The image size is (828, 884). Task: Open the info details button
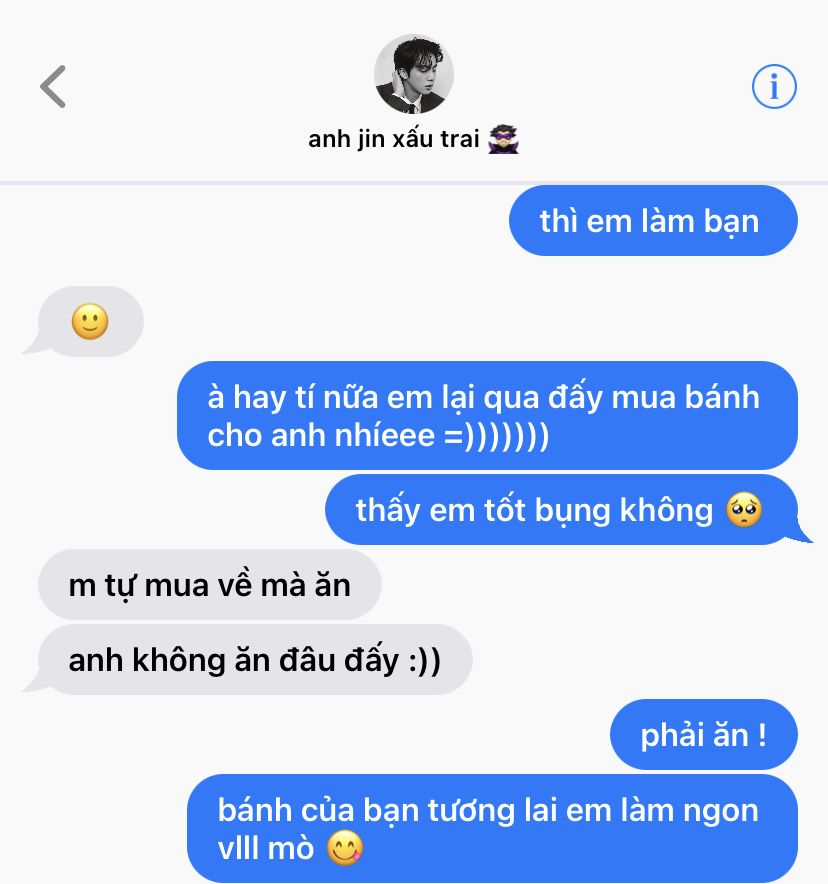773,88
